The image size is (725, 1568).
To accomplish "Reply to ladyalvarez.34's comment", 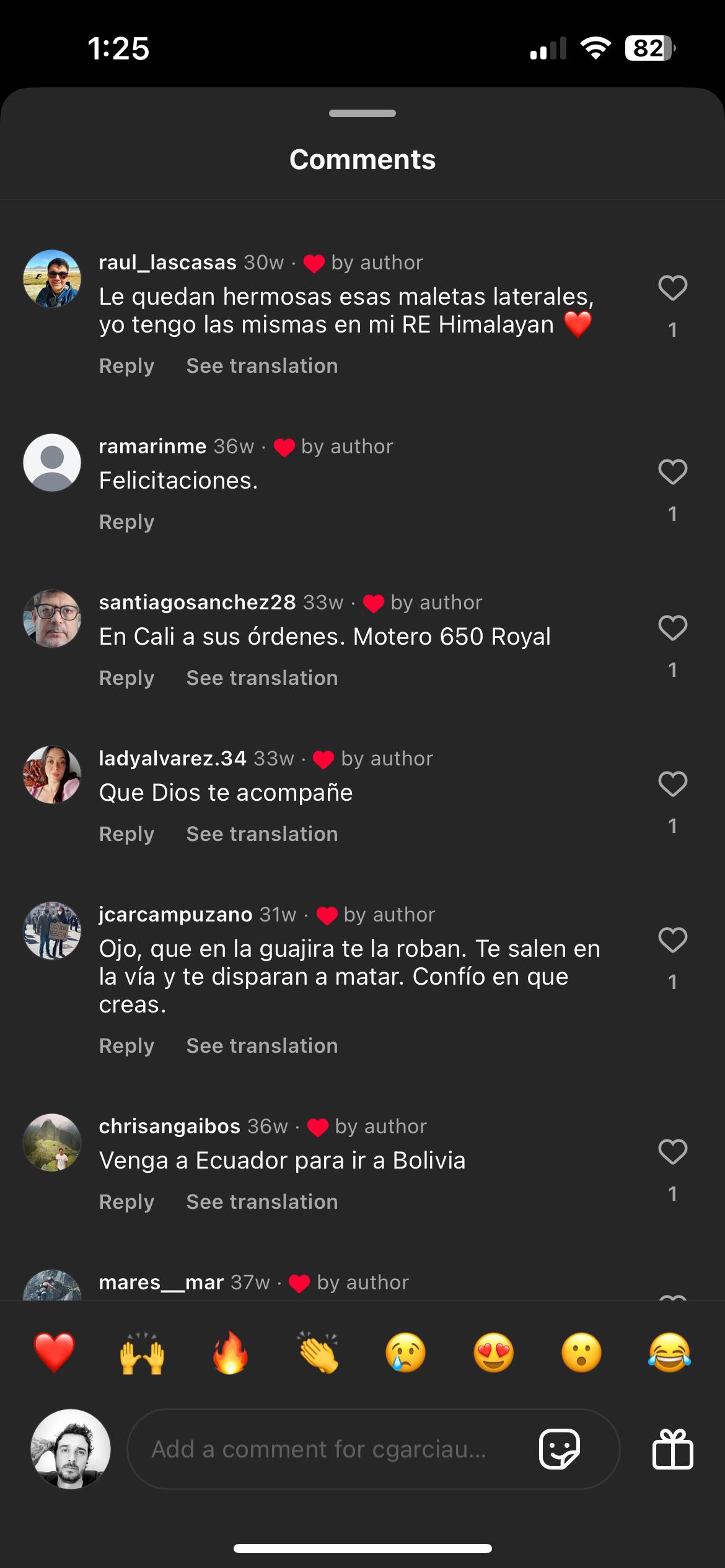I will click(x=126, y=834).
